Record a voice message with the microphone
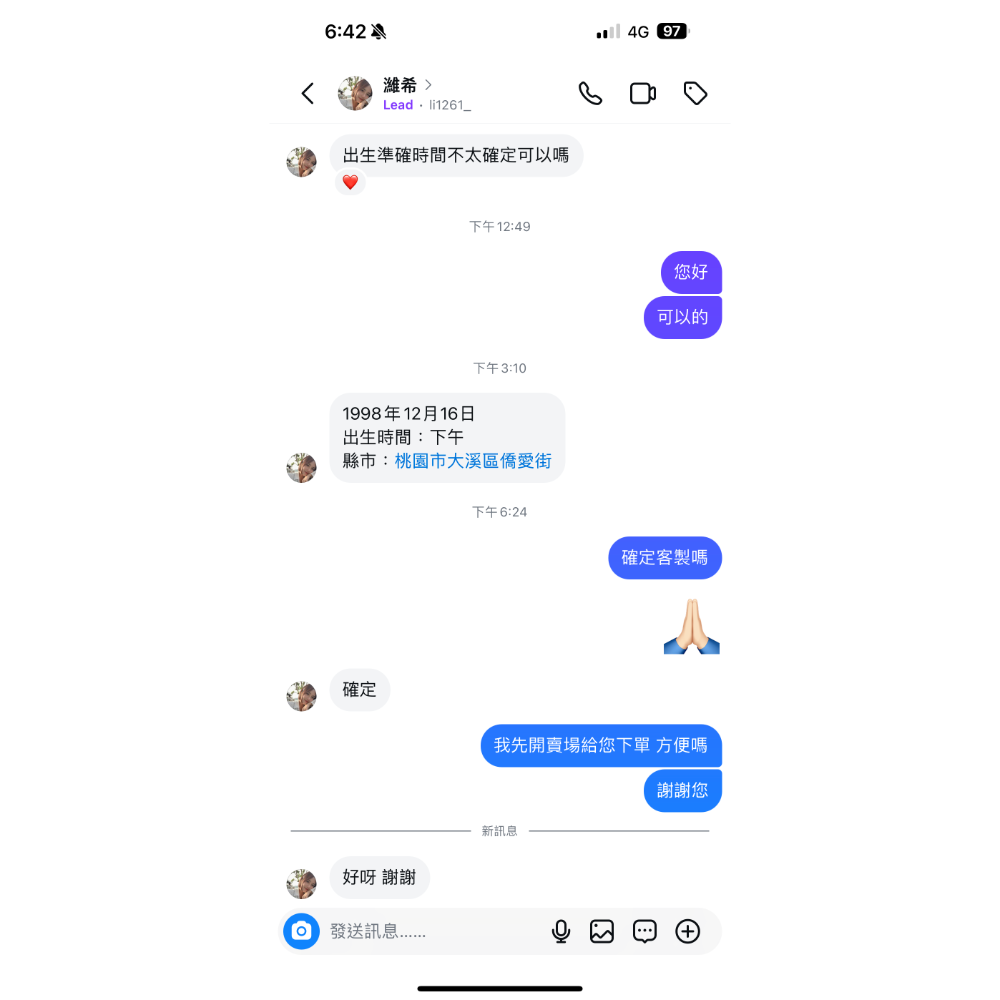 (561, 931)
